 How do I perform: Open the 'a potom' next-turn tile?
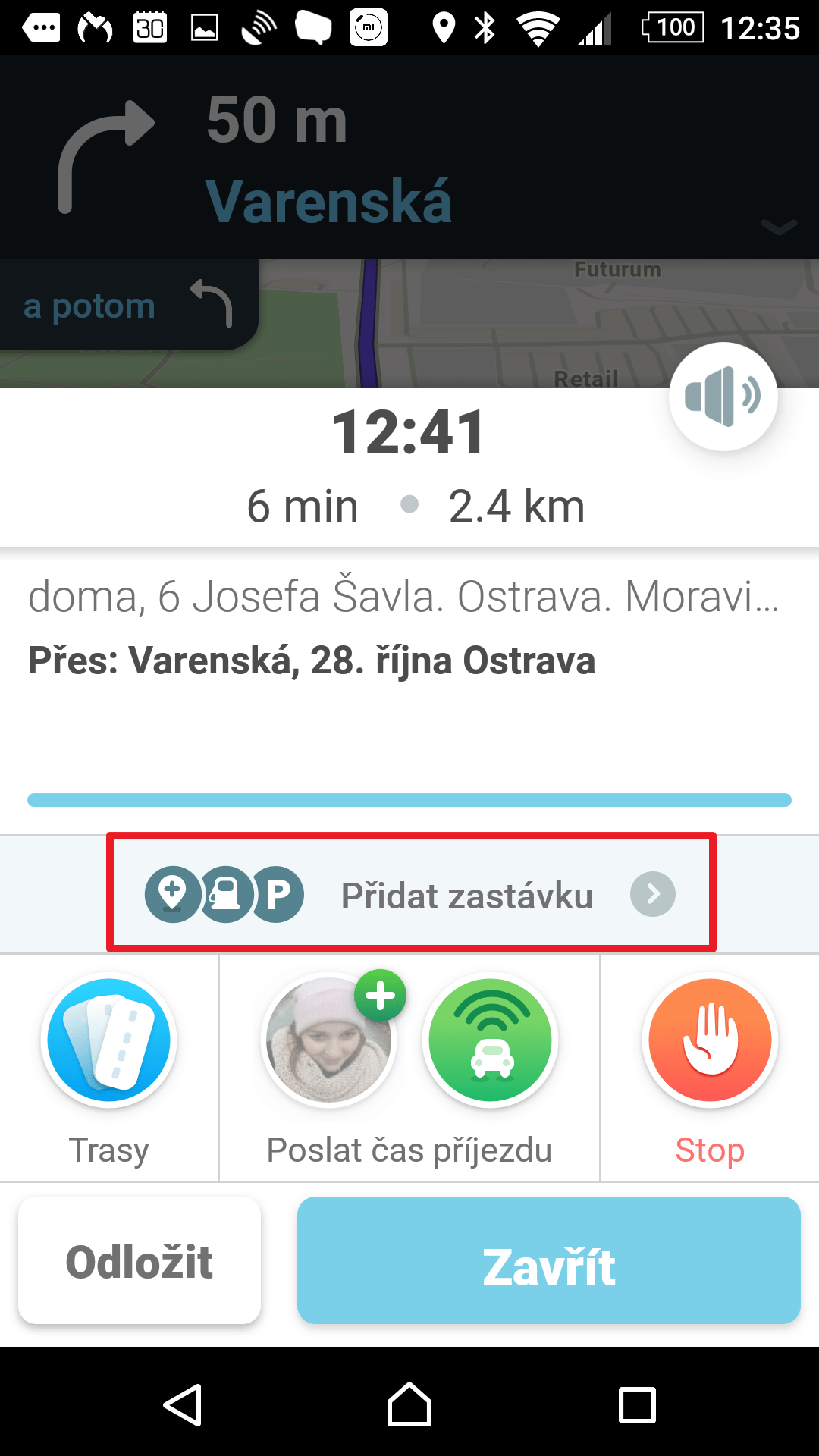129,305
